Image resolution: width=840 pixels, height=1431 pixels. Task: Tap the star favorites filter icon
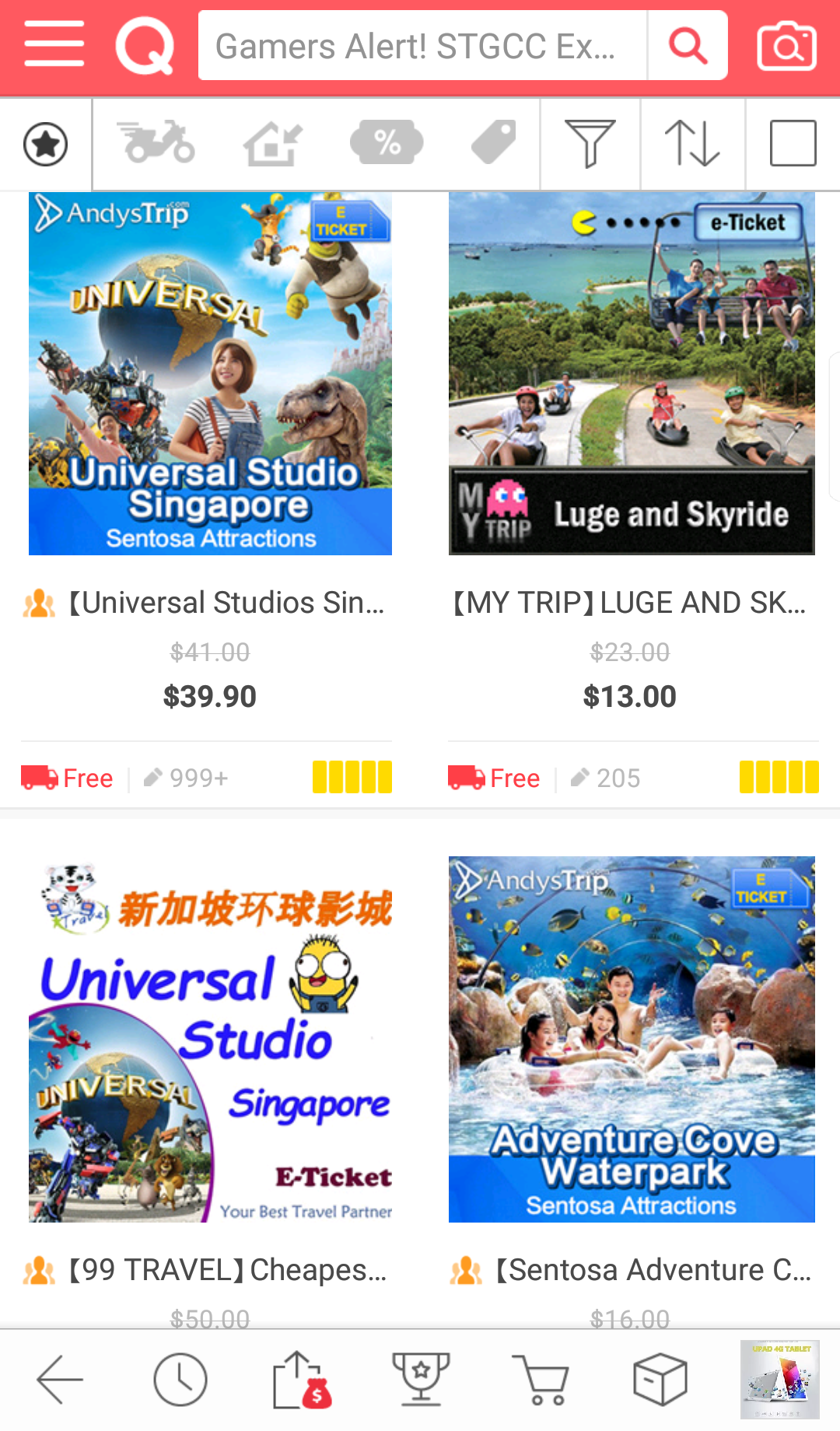[46, 145]
